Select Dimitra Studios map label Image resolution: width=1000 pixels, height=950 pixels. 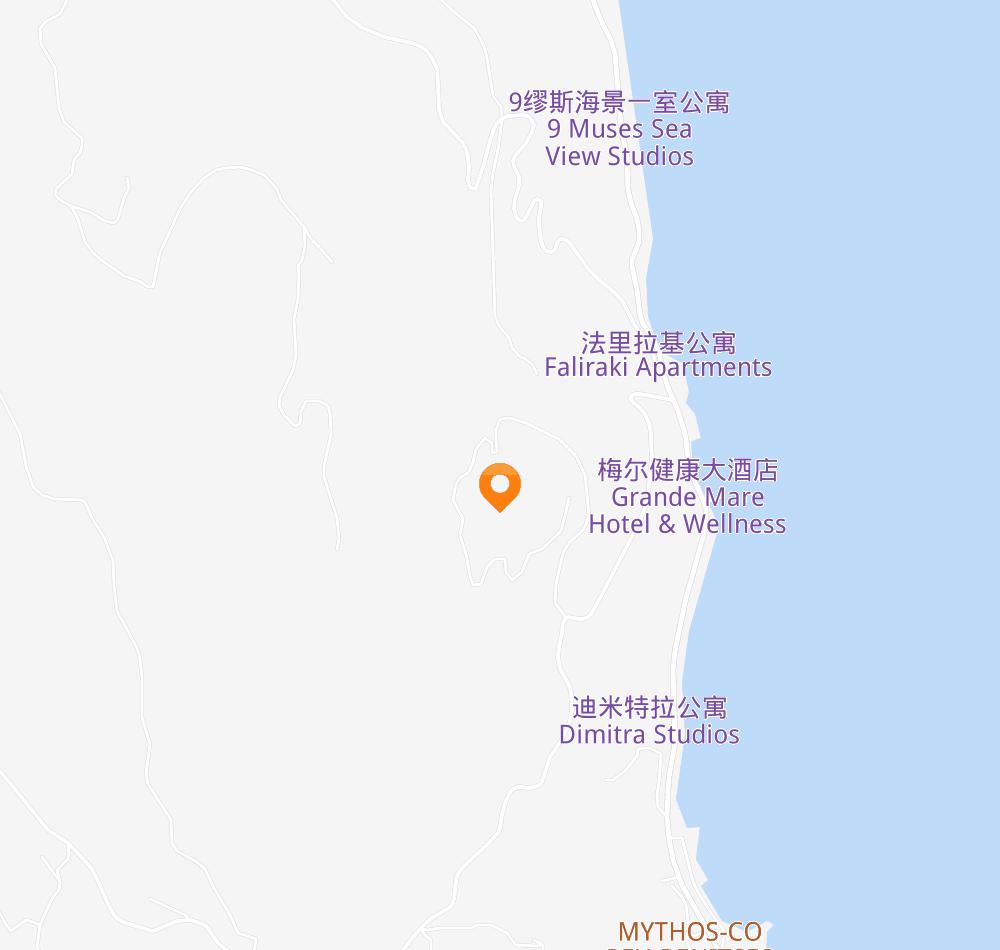pos(649,721)
